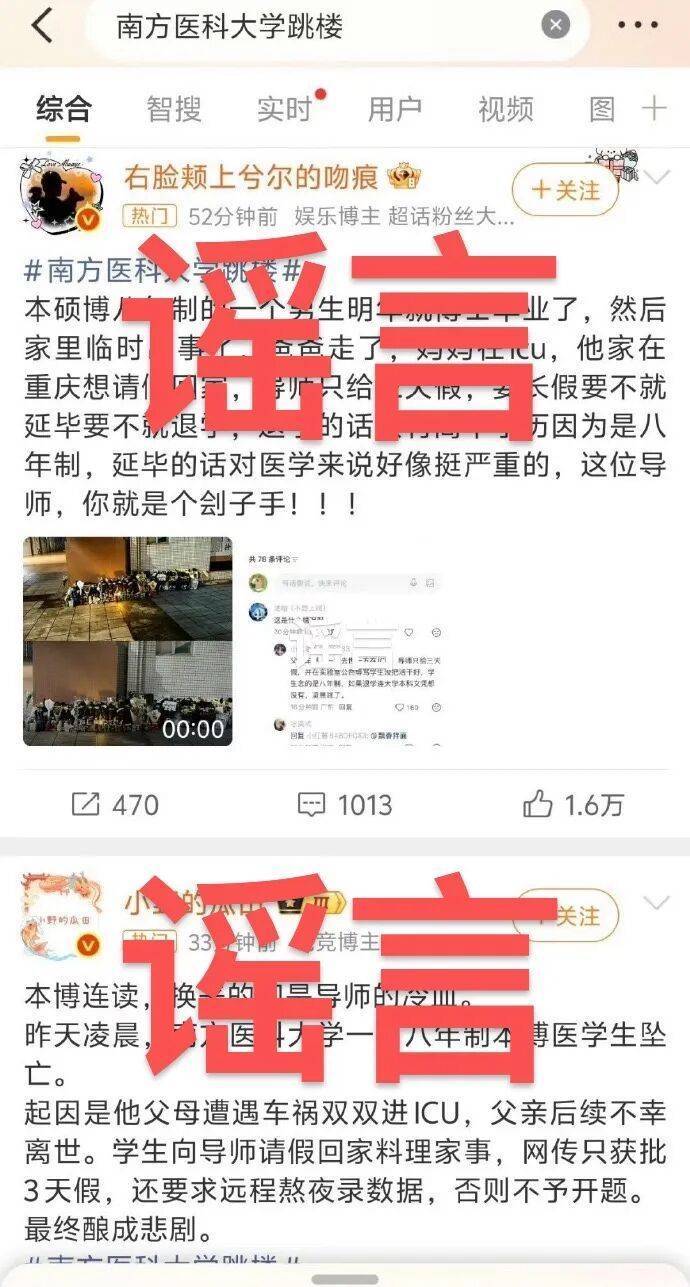Switch to the 用户 tab

[395, 109]
